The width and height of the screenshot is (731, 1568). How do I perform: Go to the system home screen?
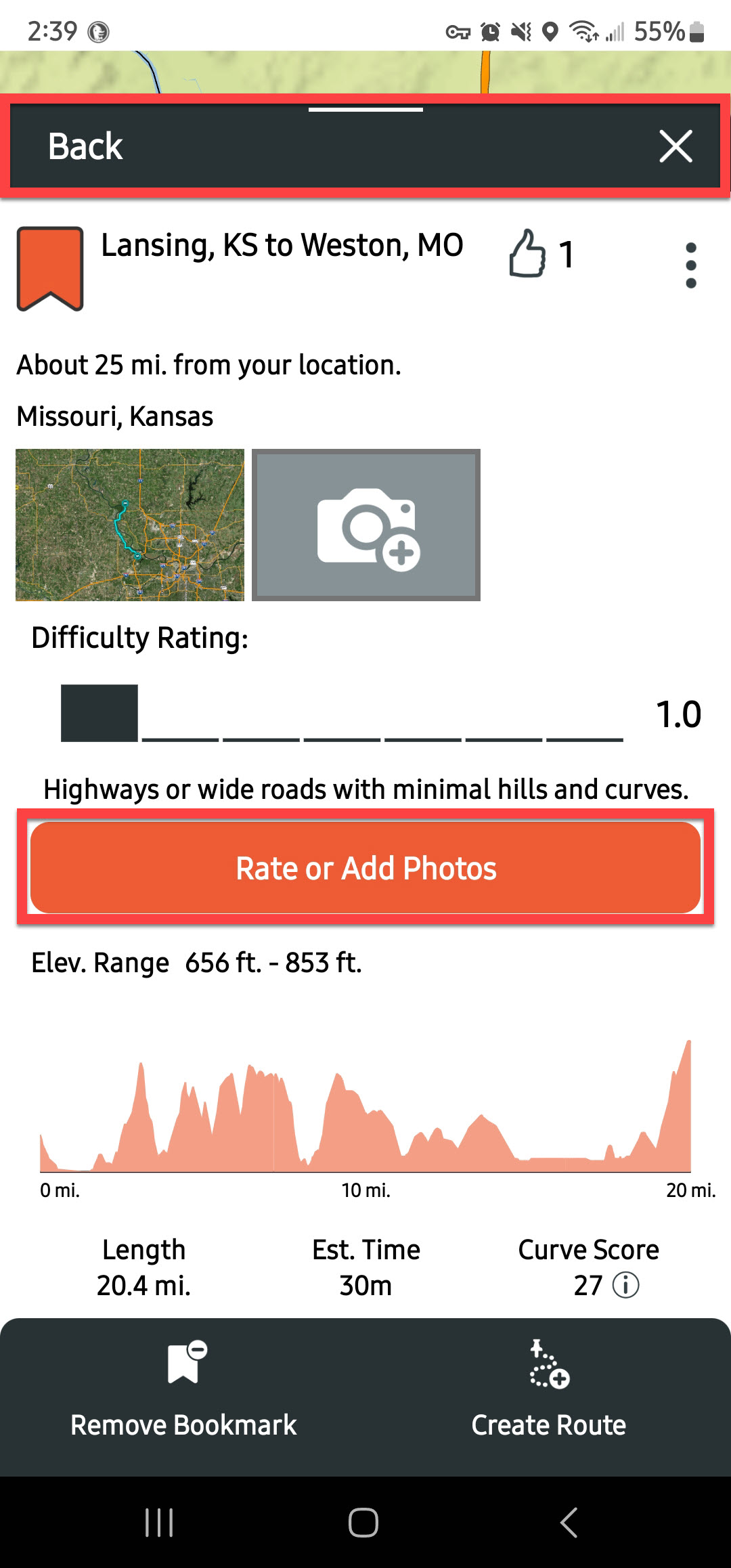click(363, 1523)
